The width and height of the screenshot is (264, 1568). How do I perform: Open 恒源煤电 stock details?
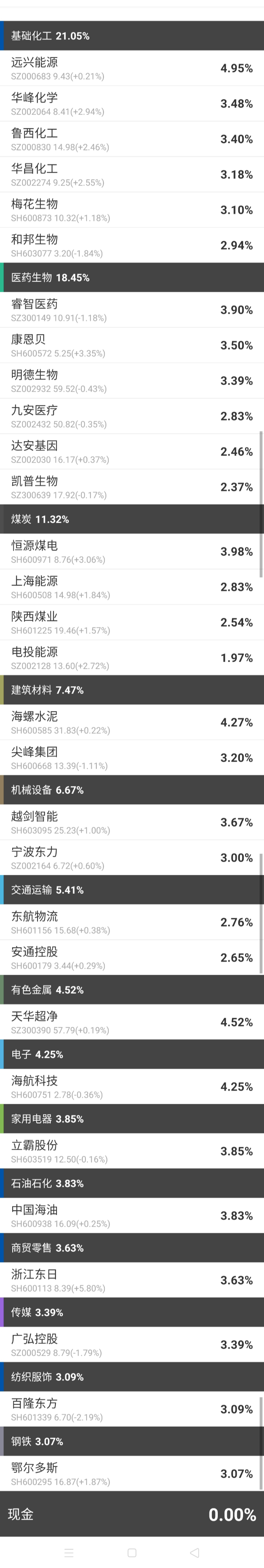(x=132, y=551)
